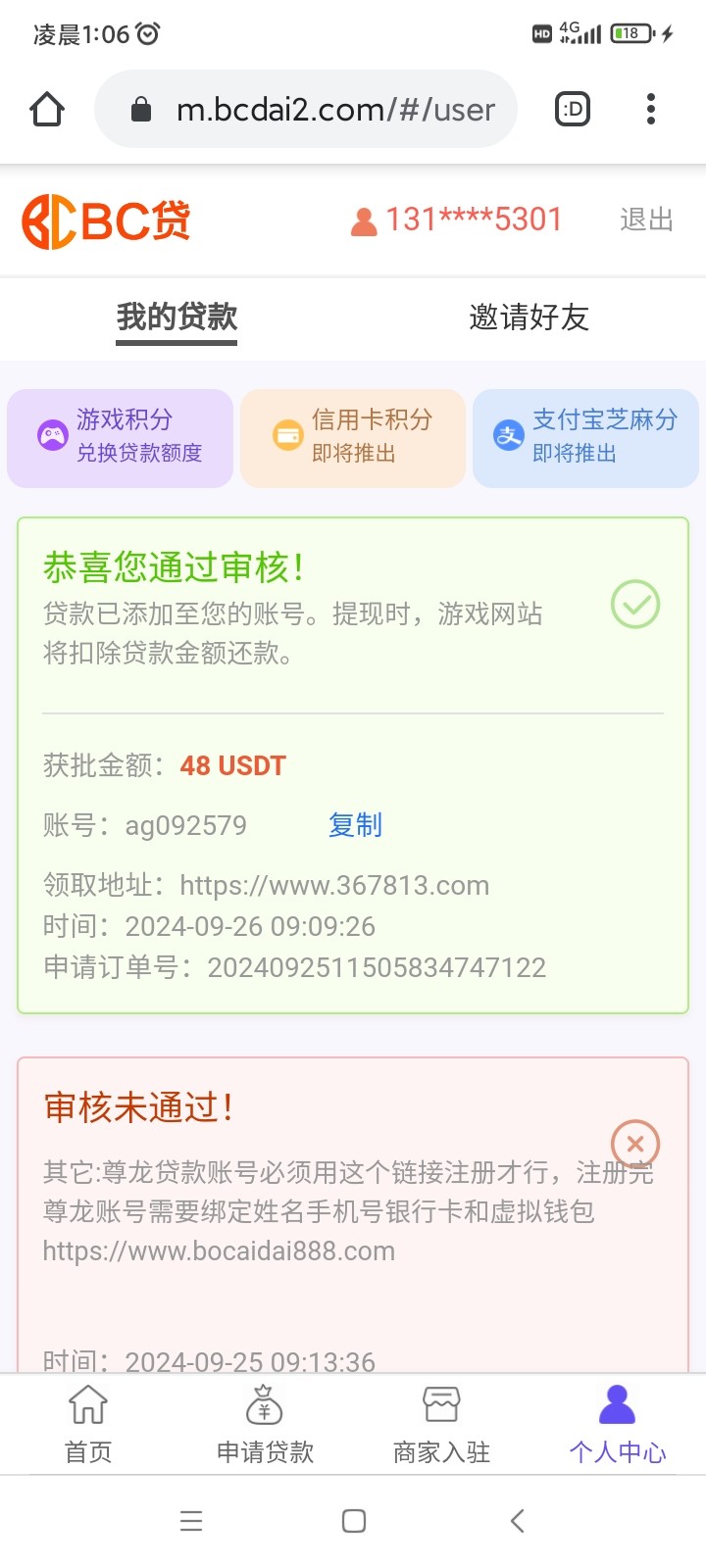The image size is (706, 1568).
Task: Select the 个人中心 tab
Action: tap(618, 1424)
